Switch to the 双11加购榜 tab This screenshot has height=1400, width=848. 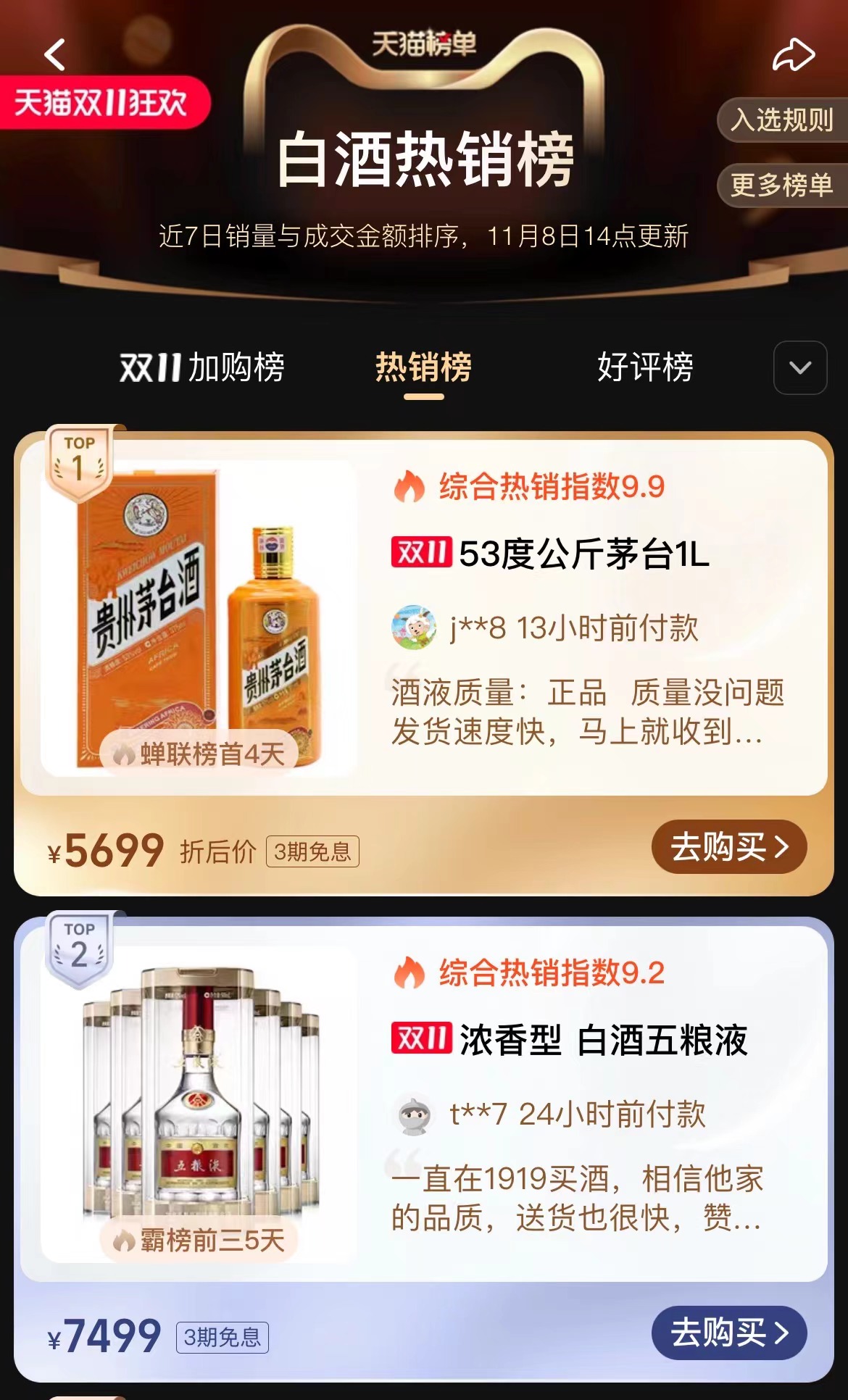[x=202, y=367]
